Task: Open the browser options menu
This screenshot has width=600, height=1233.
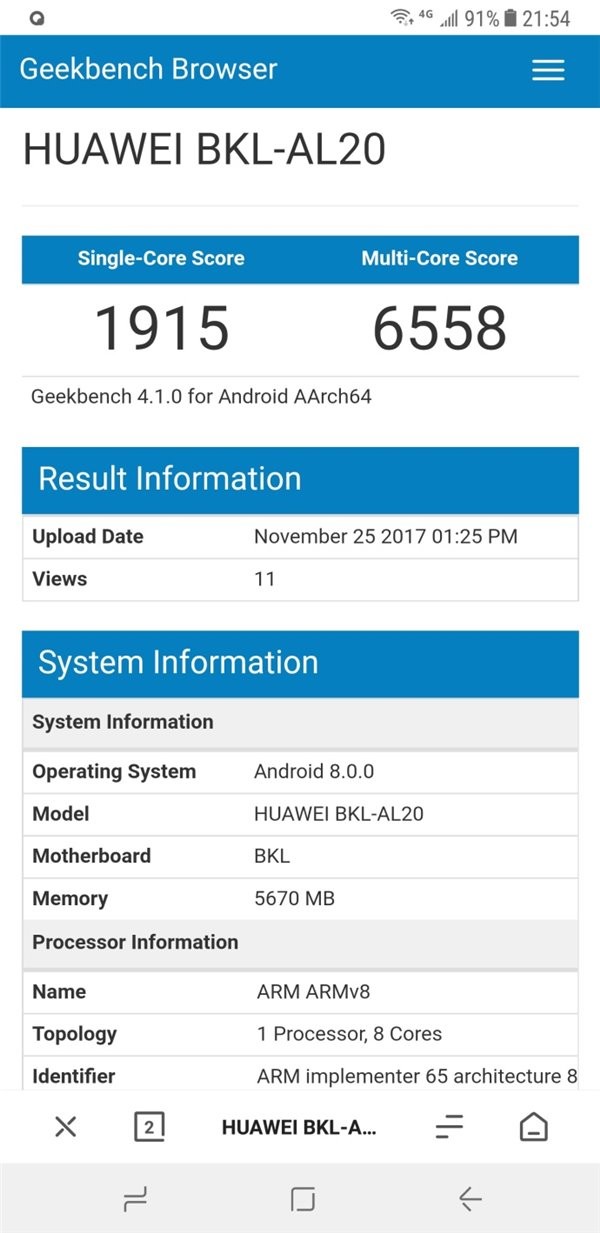Action: click(x=450, y=1127)
